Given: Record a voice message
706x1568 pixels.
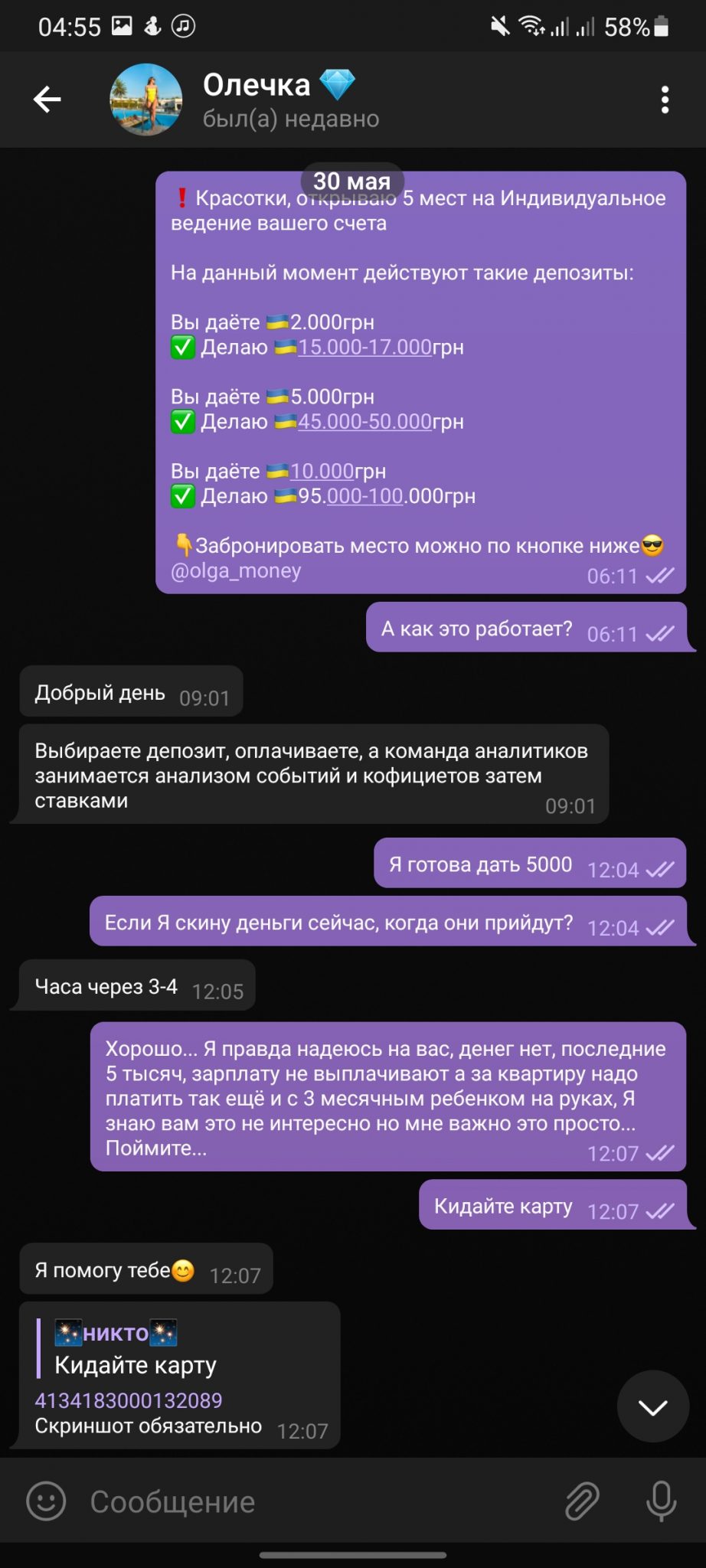Looking at the screenshot, I should pos(661,1501).
